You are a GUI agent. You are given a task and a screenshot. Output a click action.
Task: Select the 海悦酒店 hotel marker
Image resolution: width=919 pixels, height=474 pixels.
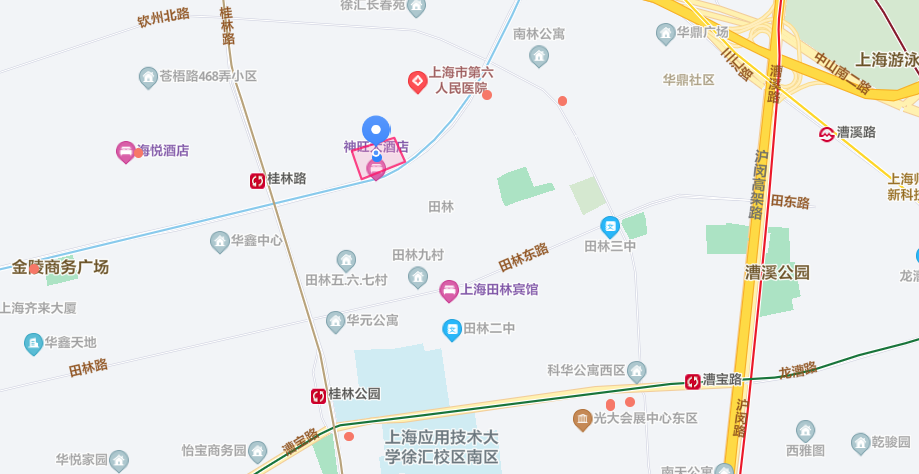click(x=126, y=152)
